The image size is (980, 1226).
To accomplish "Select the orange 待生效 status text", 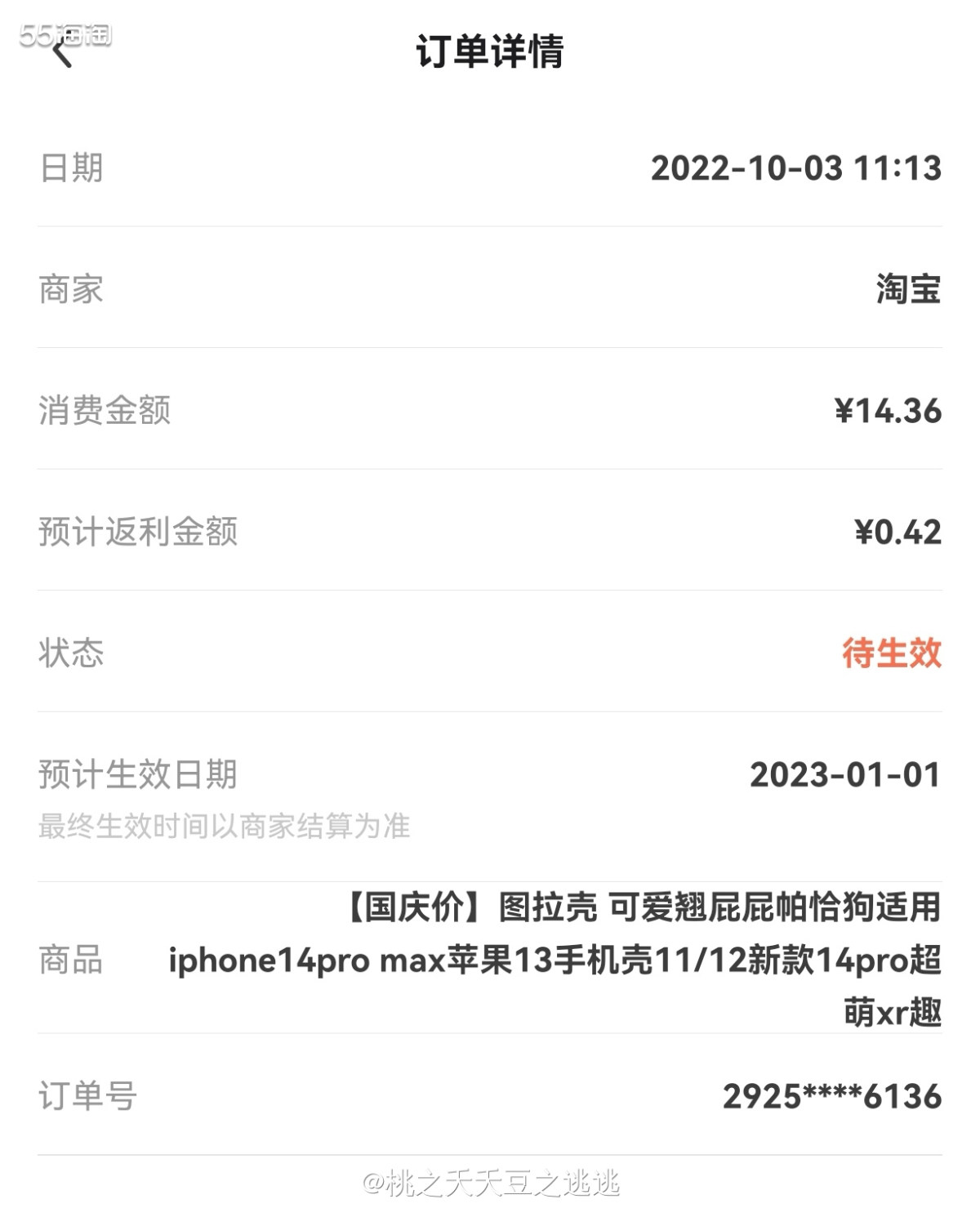I will 893,652.
